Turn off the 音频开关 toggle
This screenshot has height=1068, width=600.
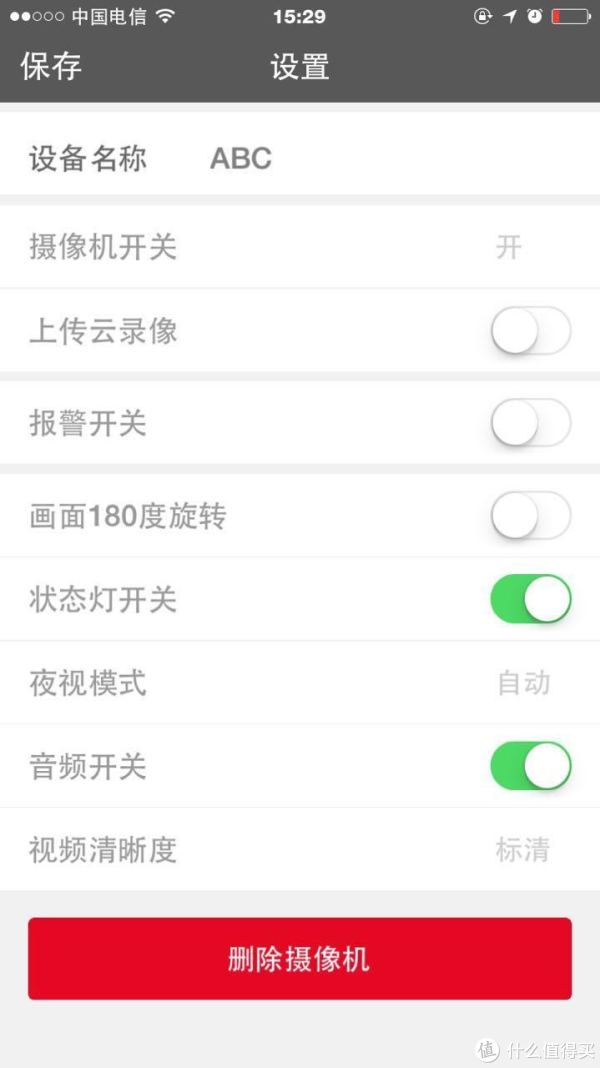coord(531,766)
